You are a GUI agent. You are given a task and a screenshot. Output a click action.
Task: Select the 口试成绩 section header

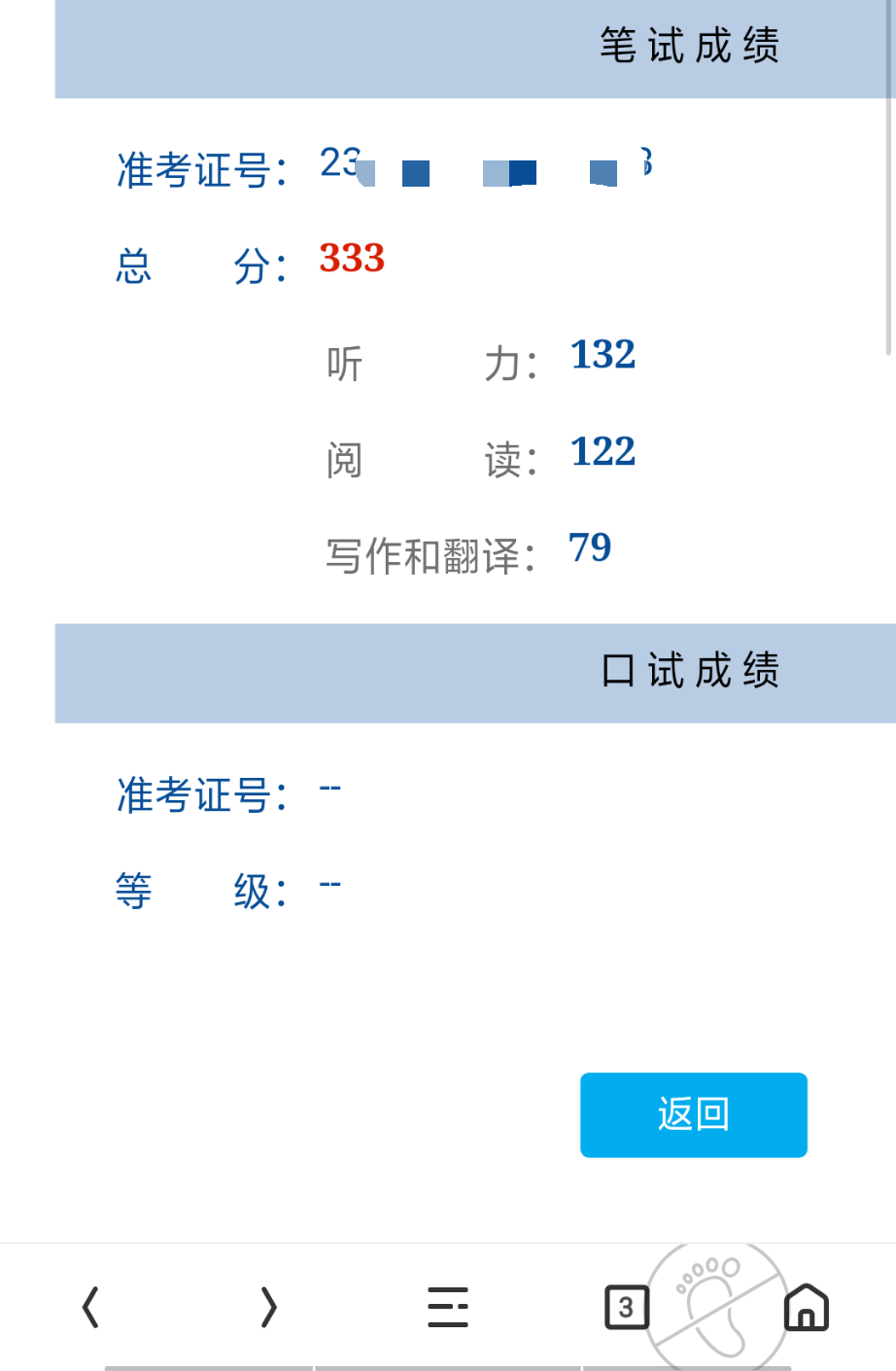690,673
